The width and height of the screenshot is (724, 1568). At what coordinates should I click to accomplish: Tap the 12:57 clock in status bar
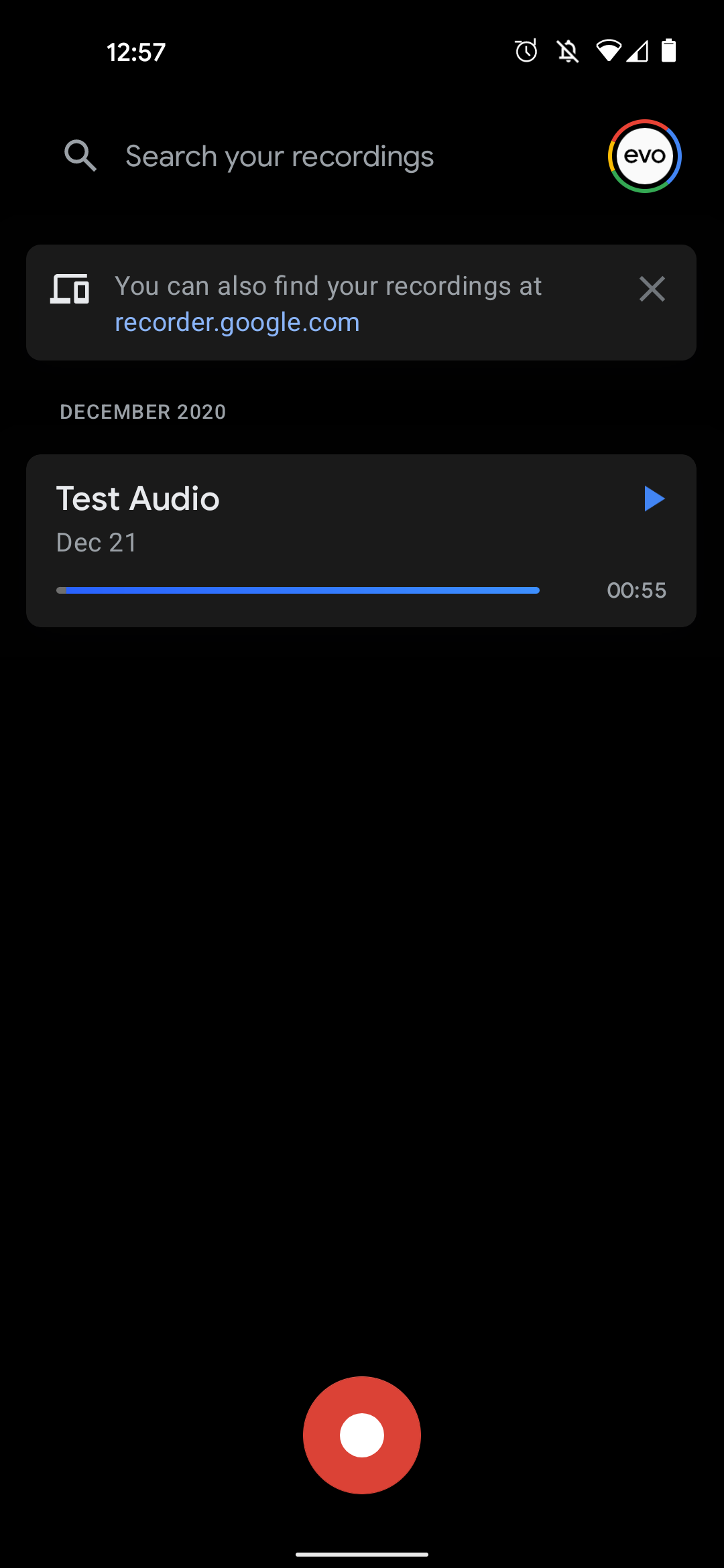(x=135, y=51)
